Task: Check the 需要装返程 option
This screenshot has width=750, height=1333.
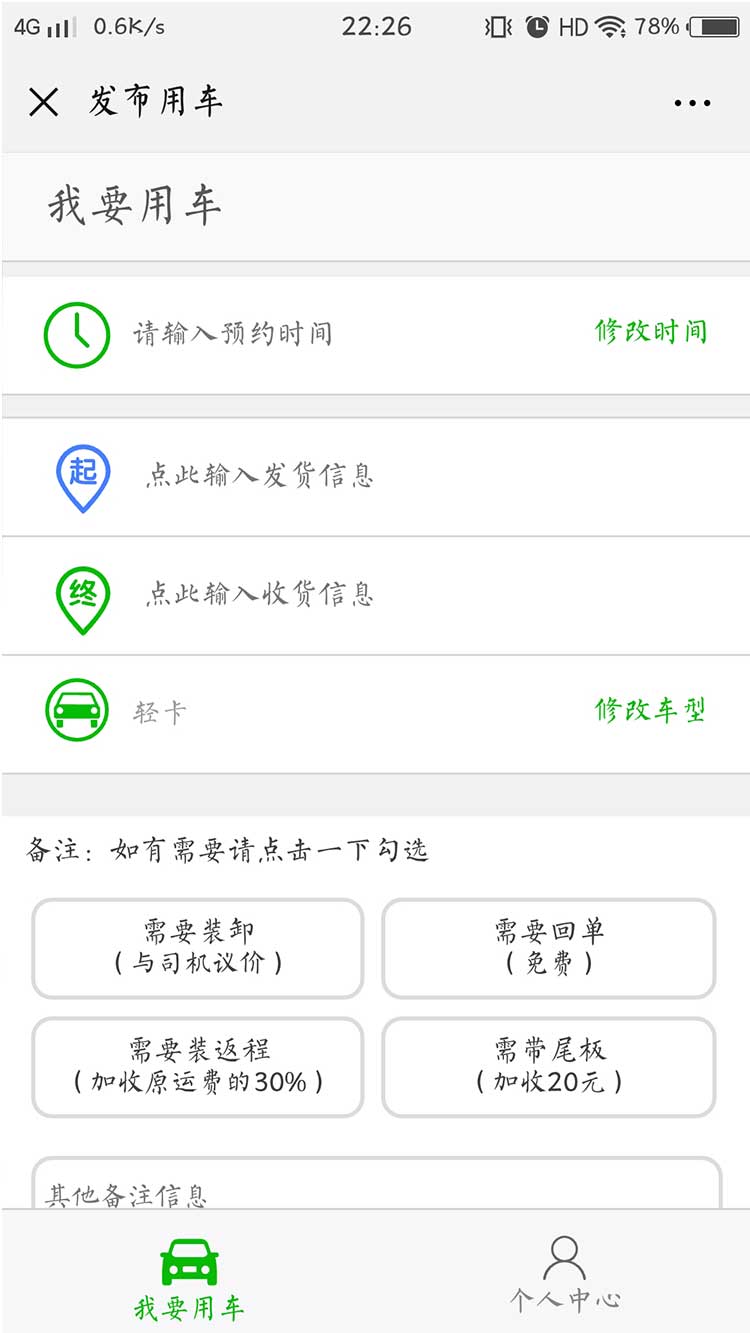Action: [x=198, y=1067]
